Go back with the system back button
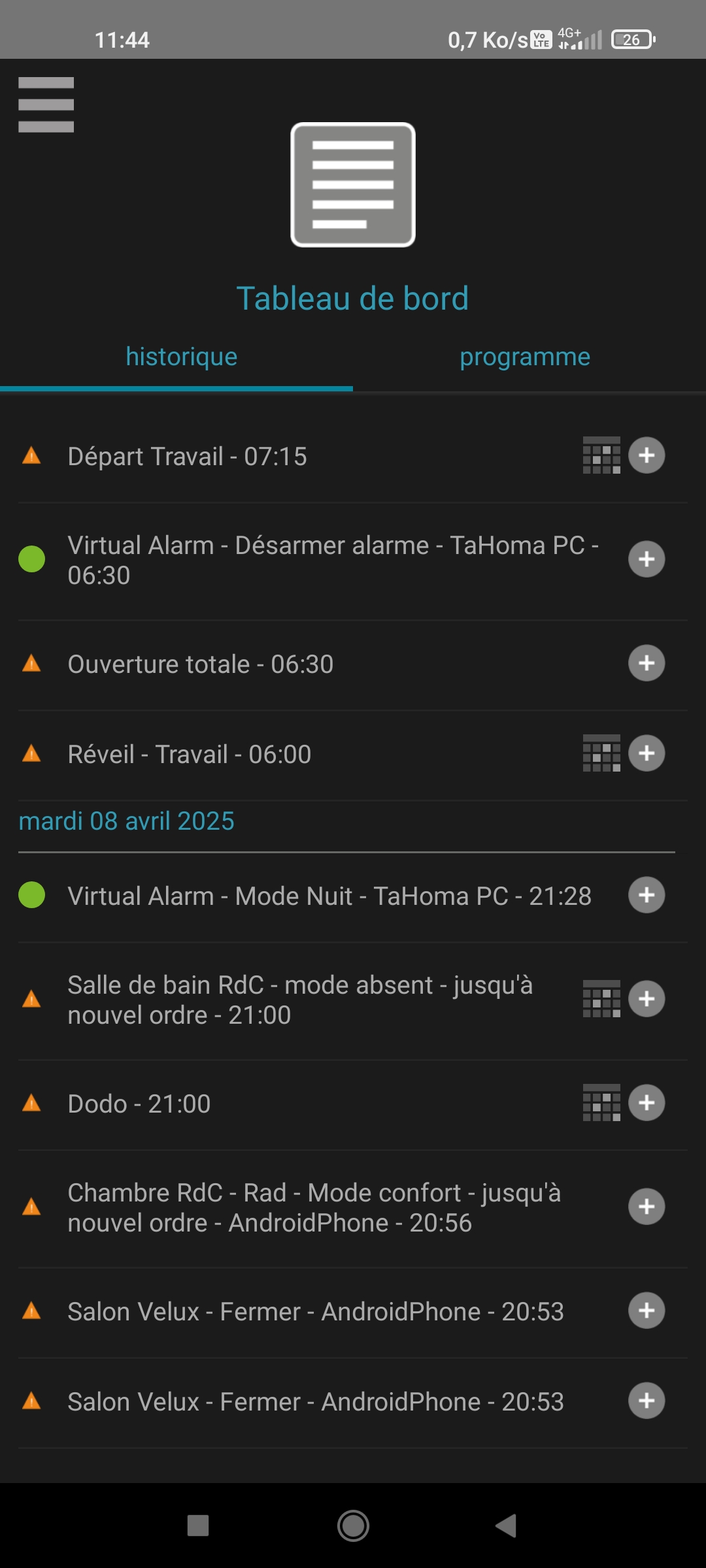 click(x=507, y=1526)
